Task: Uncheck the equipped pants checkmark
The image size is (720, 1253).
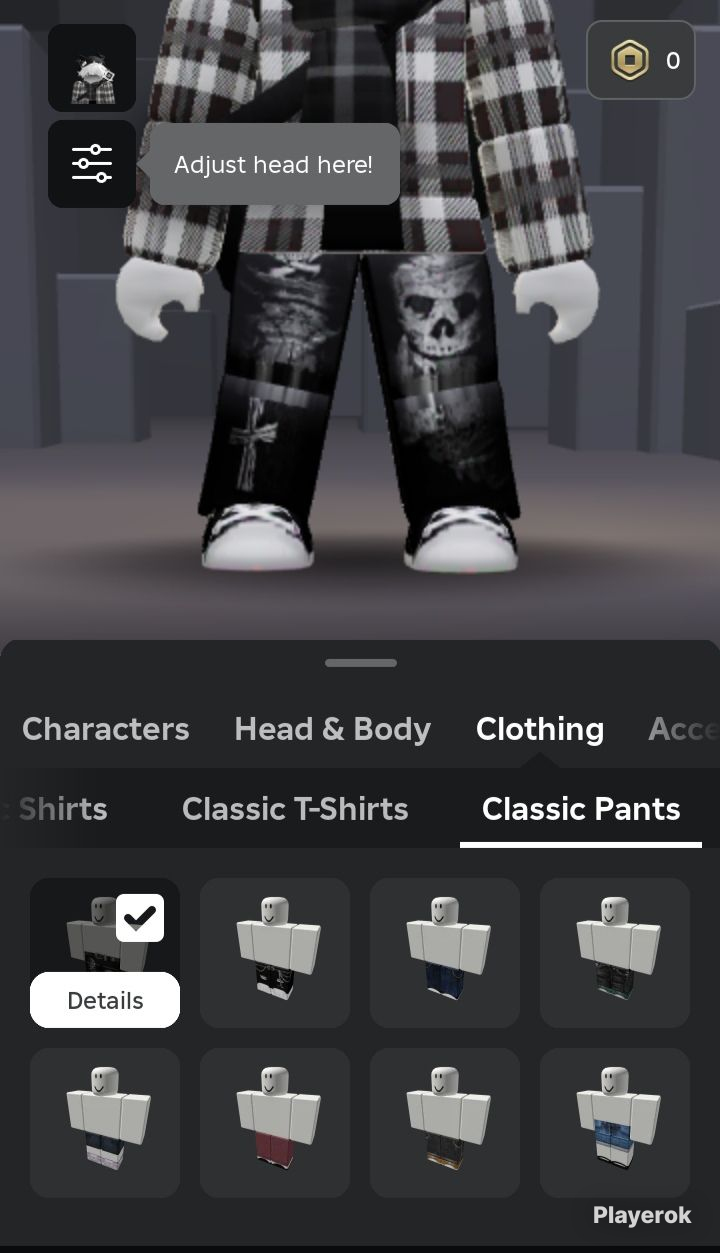Action: click(x=140, y=918)
